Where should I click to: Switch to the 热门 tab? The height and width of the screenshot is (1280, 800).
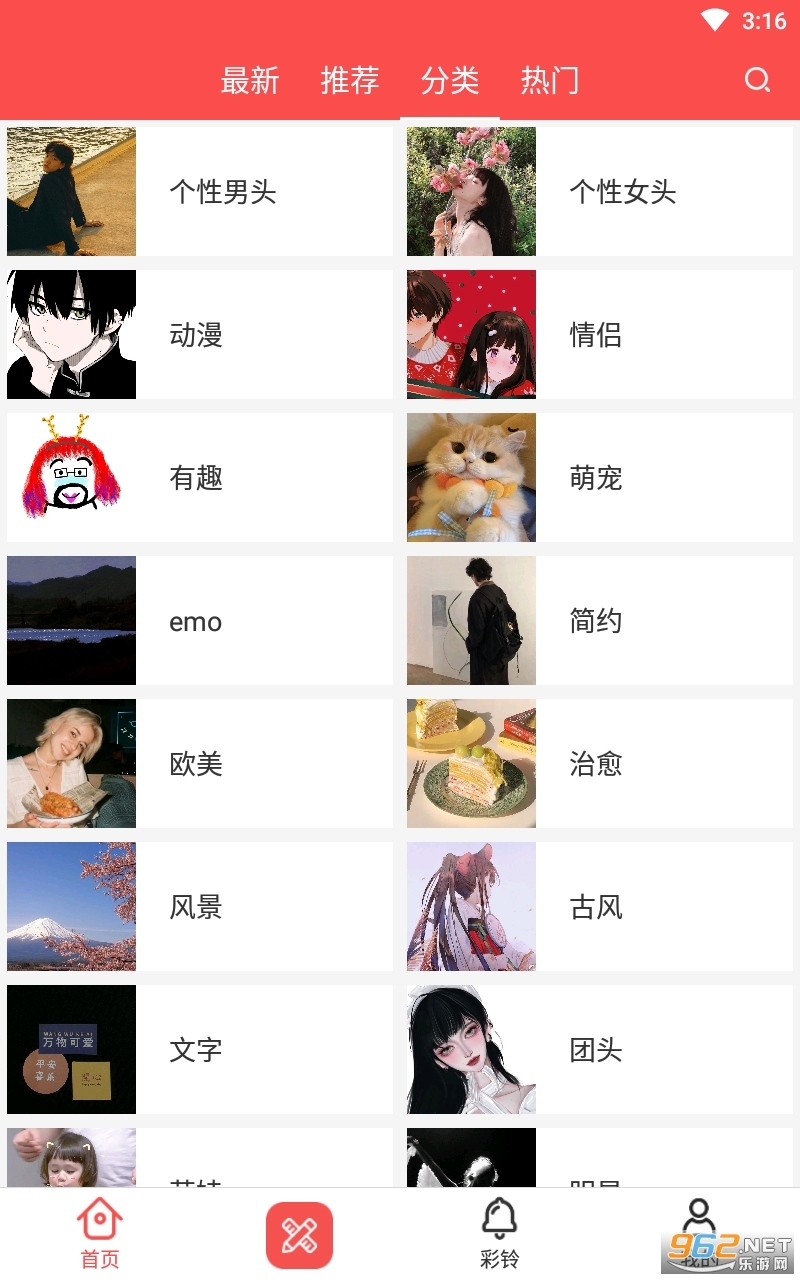[550, 80]
